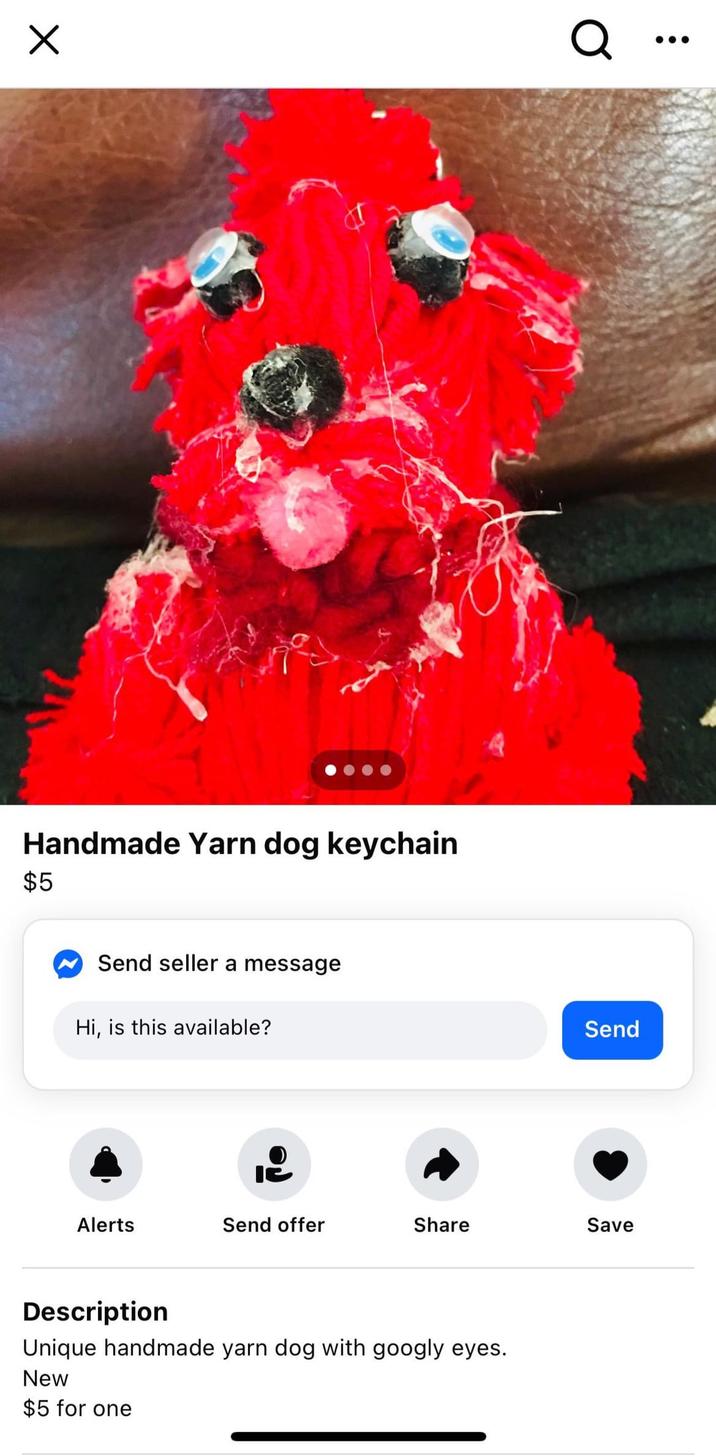Send an offer to the seller

click(274, 1165)
